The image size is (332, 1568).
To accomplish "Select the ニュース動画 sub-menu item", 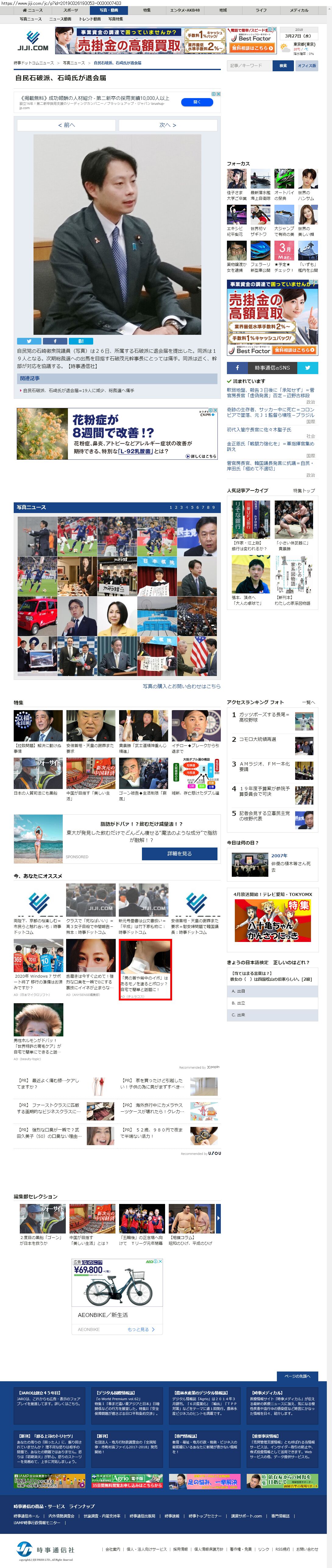I will tap(60, 19).
